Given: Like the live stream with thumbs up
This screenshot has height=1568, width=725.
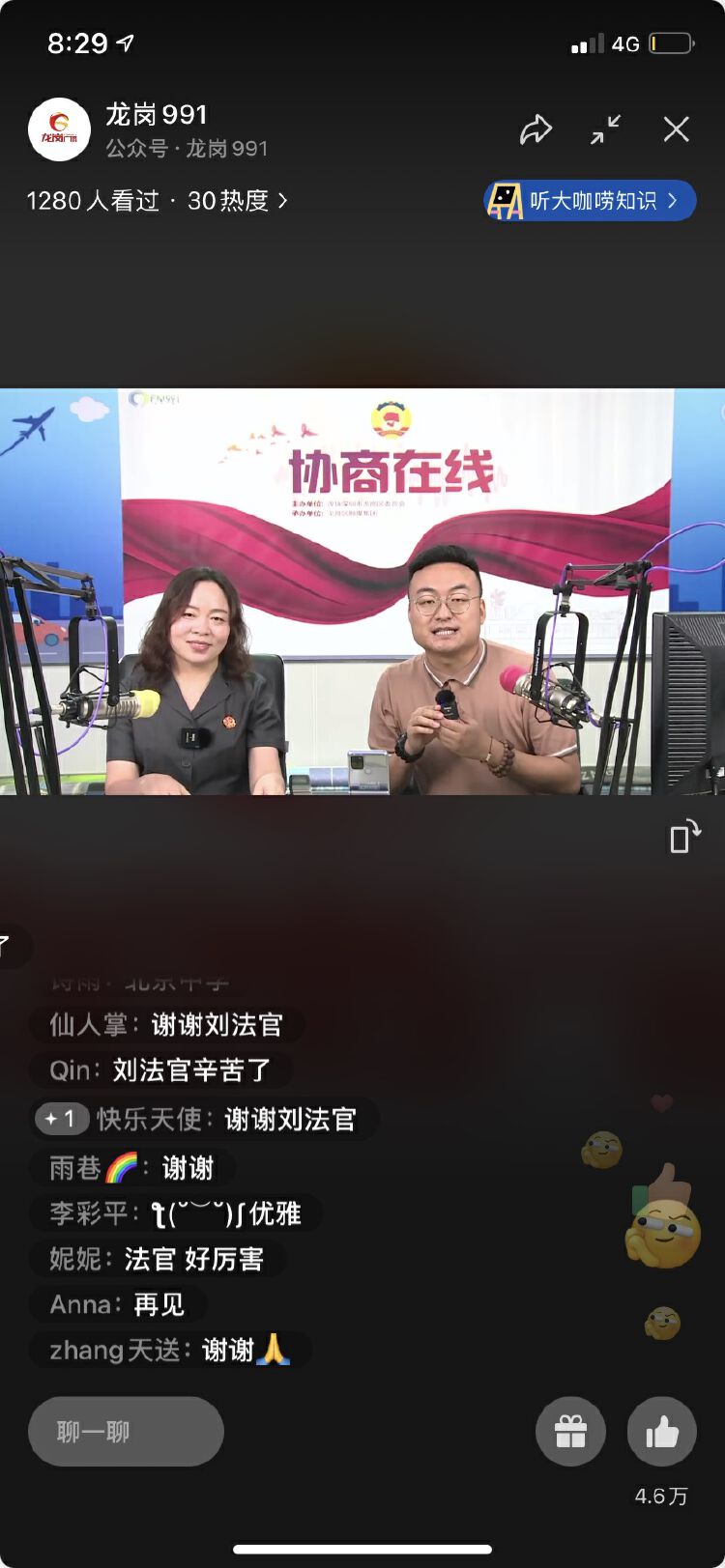Looking at the screenshot, I should 662,1431.
